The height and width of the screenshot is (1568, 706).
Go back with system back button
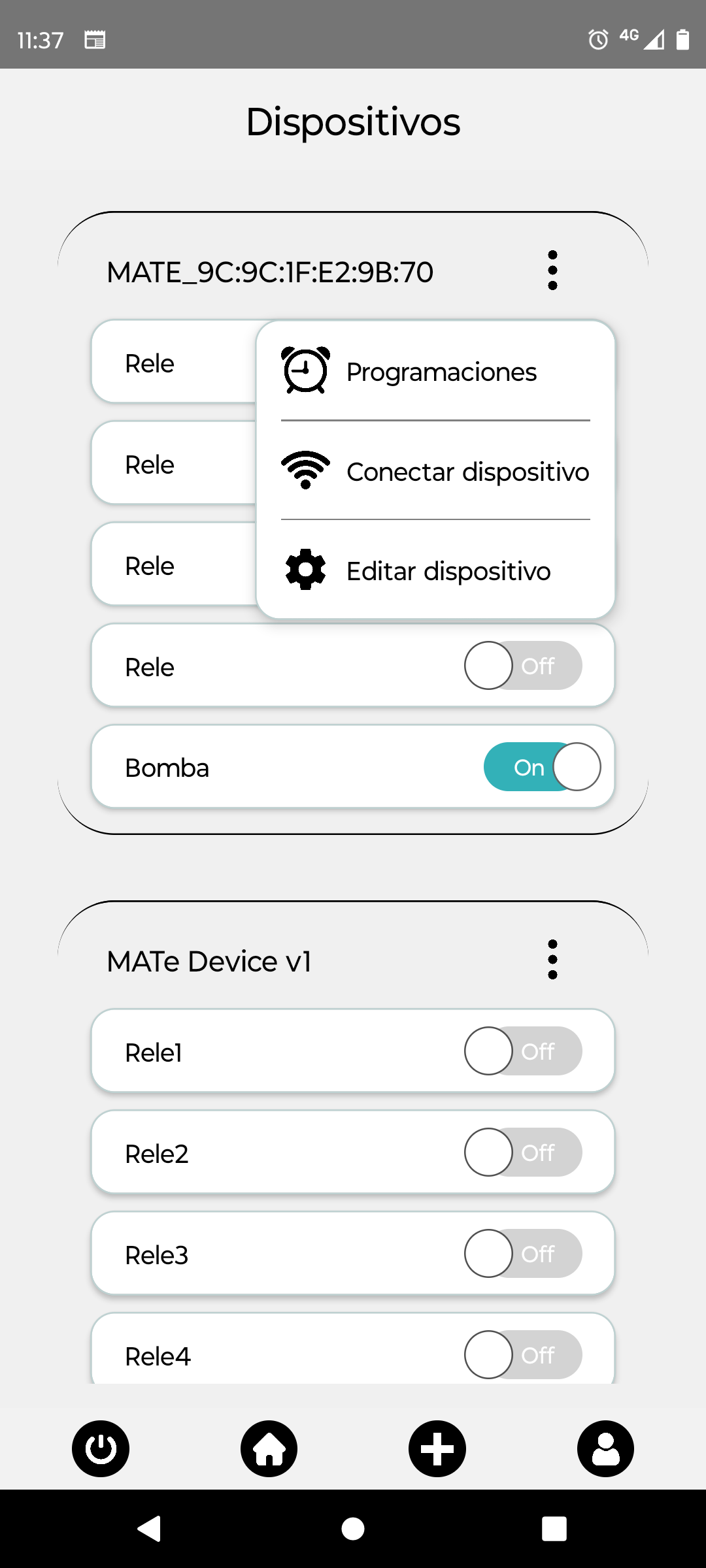[150, 1529]
